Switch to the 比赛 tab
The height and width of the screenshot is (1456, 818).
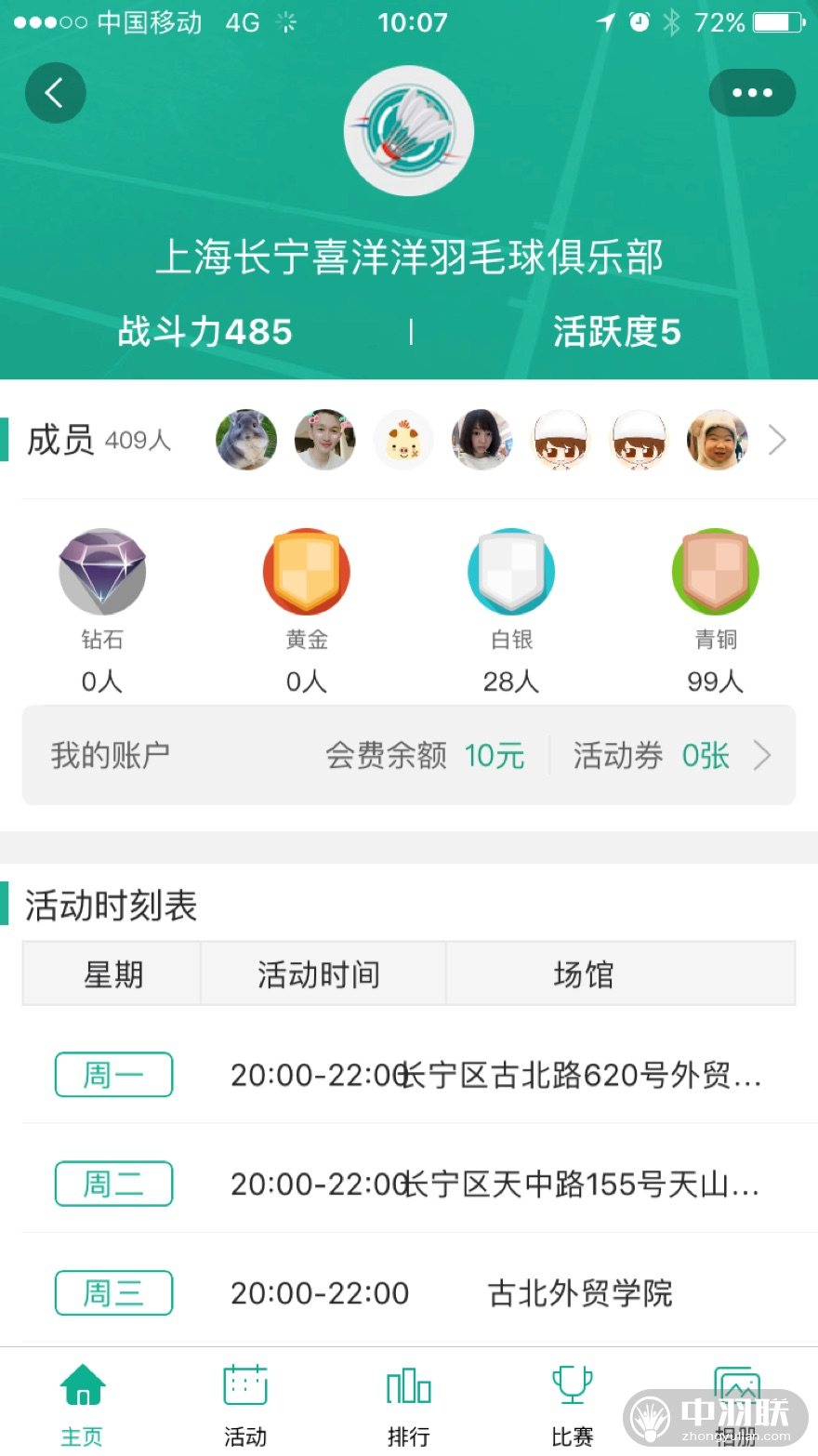pyautogui.click(x=572, y=1404)
